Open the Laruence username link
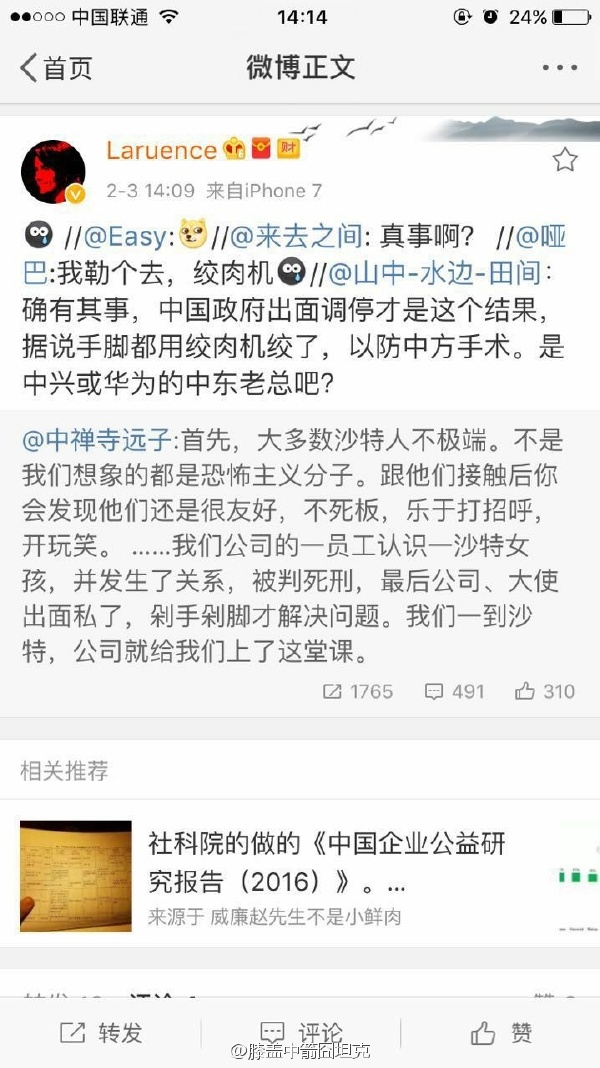Viewport: 600px width, 1068px height. (161, 150)
